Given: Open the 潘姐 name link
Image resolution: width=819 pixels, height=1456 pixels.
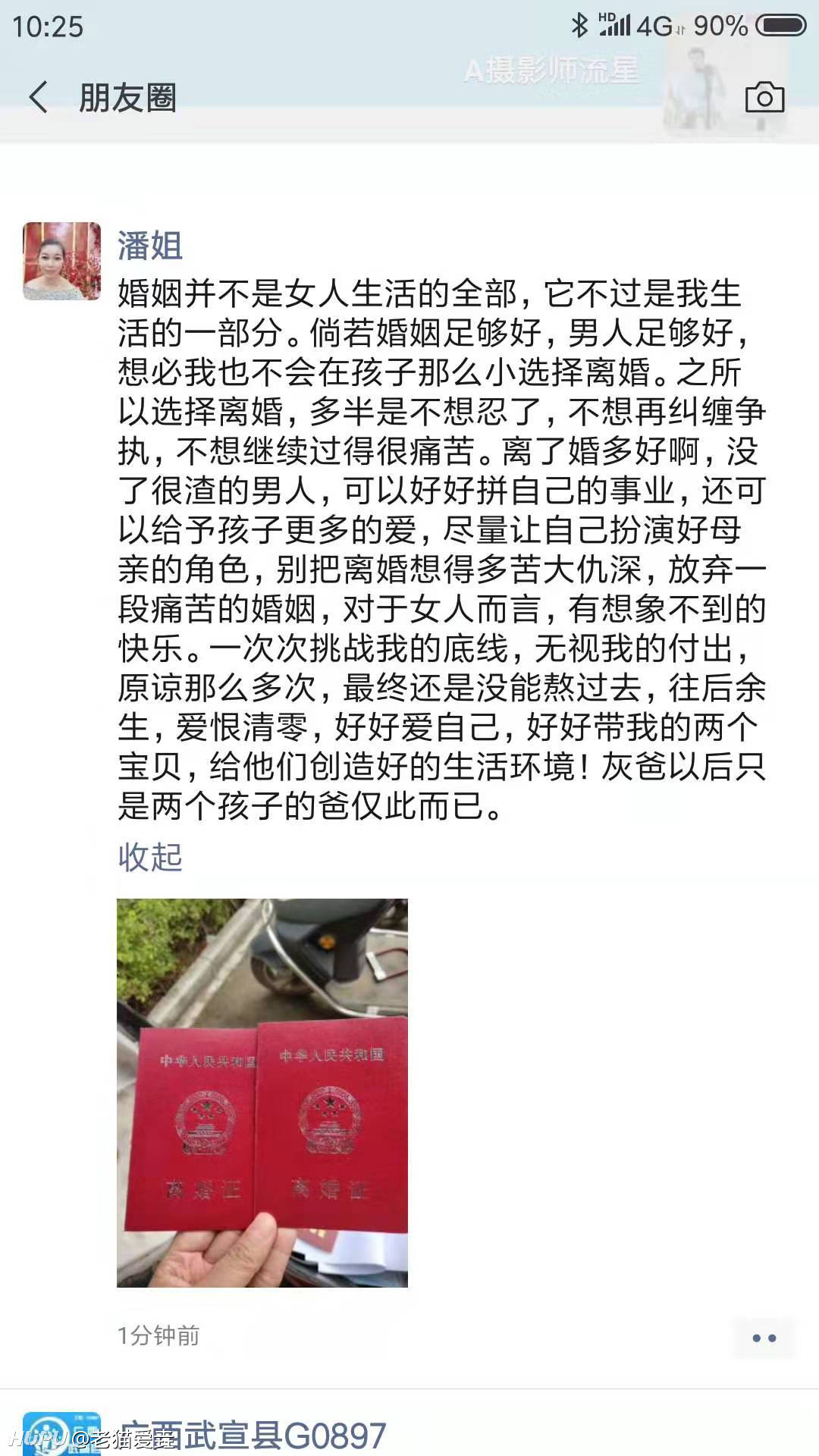Looking at the screenshot, I should point(150,246).
